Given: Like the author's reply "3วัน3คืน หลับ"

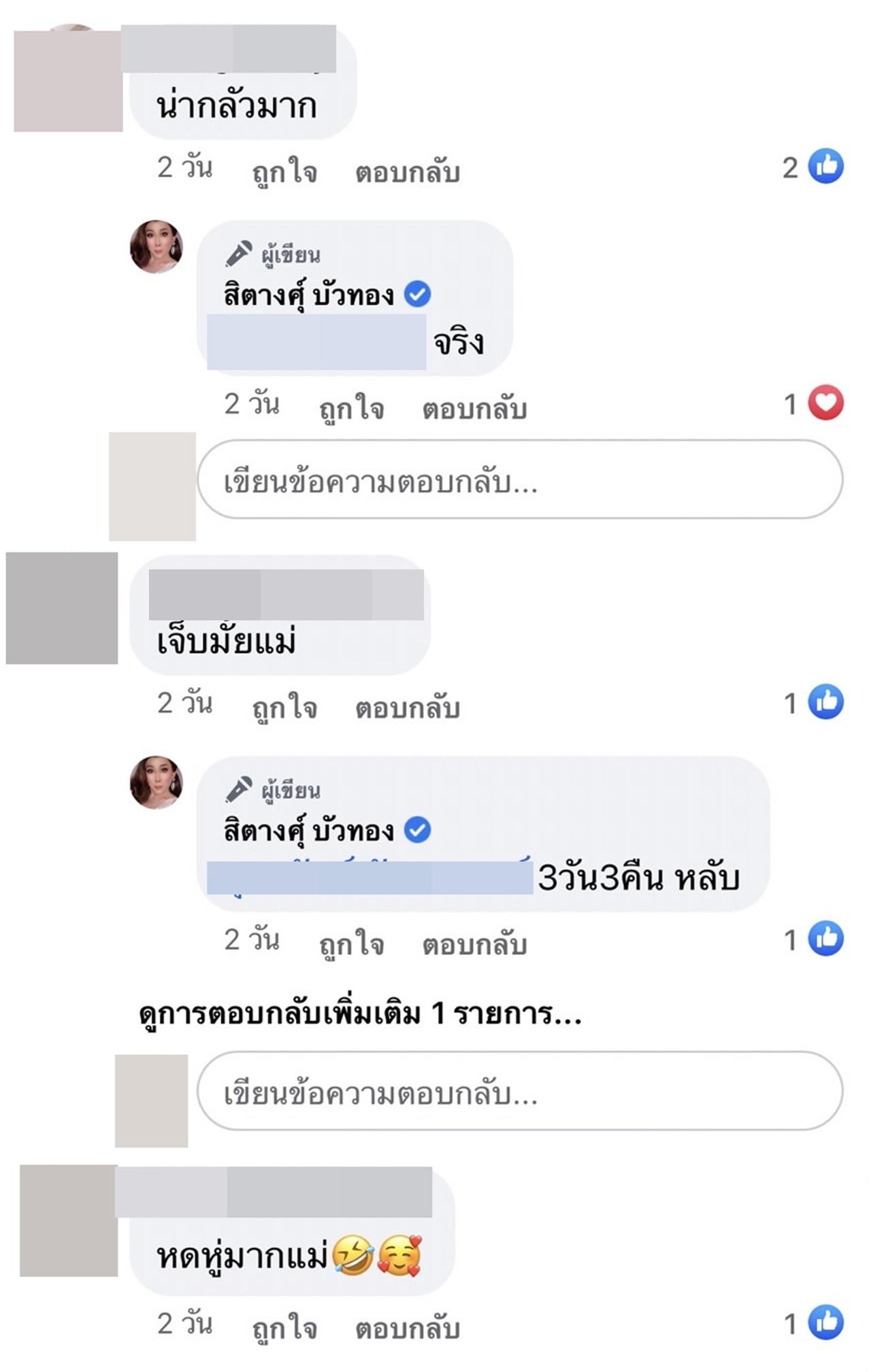Looking at the screenshot, I should click(x=351, y=944).
